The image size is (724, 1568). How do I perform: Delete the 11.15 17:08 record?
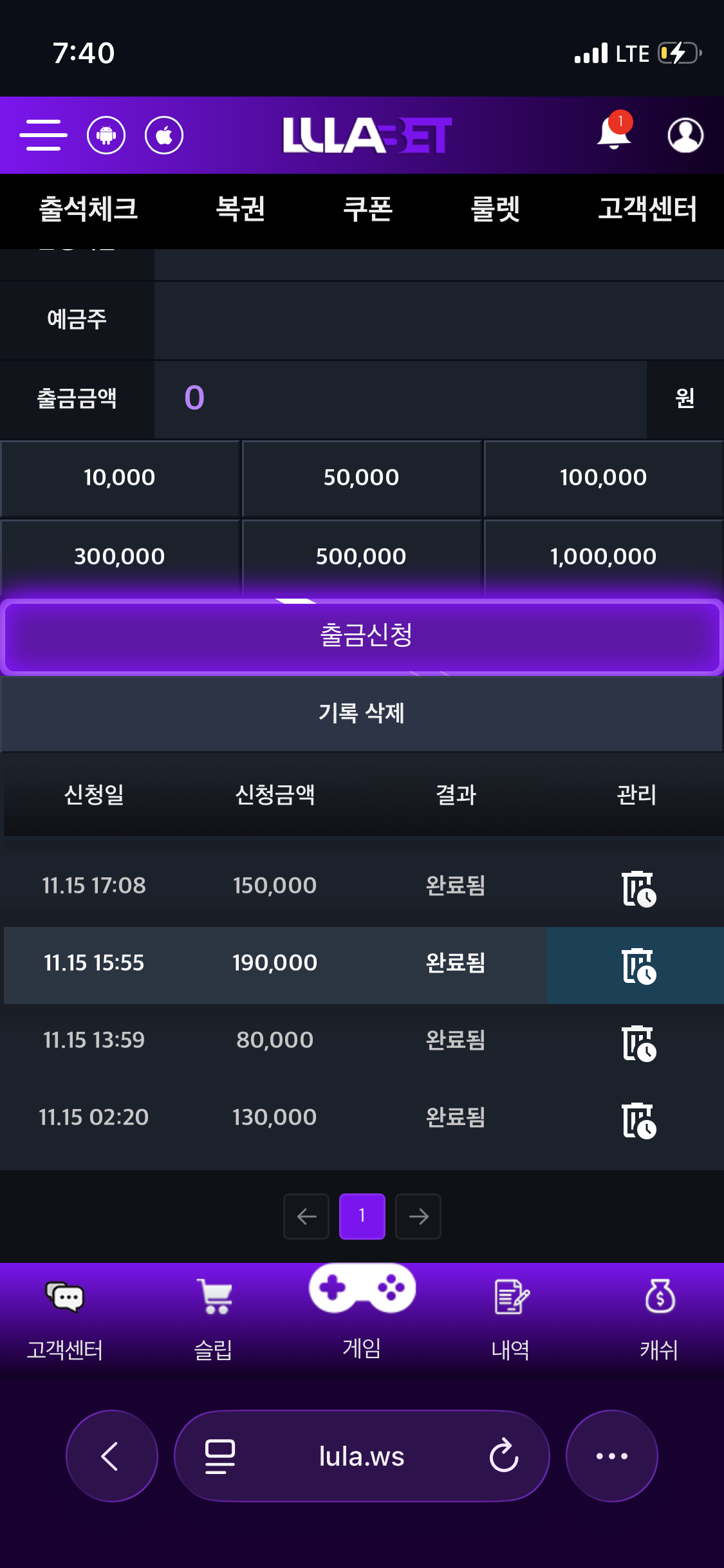(638, 888)
